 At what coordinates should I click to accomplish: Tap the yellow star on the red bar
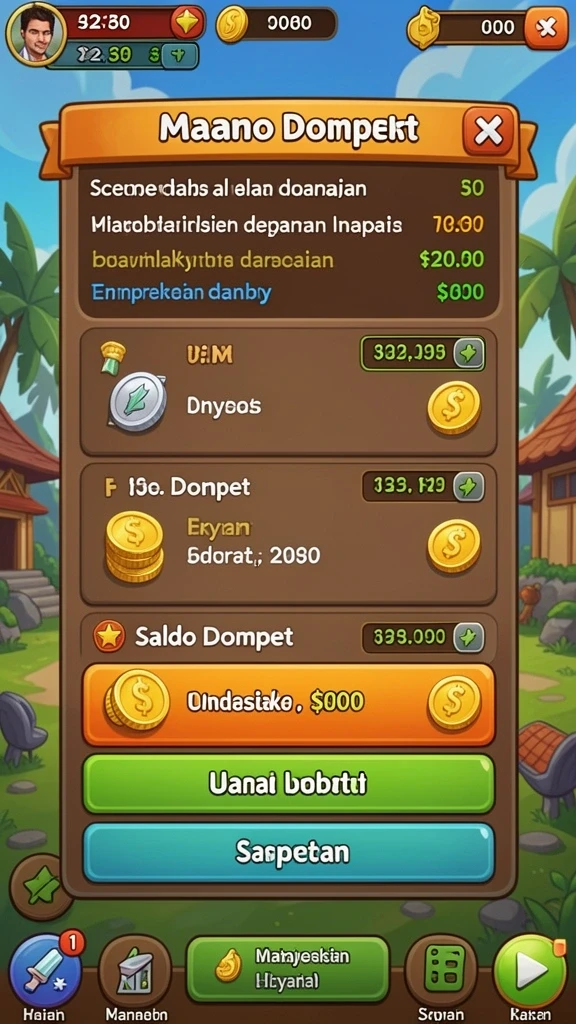187,24
